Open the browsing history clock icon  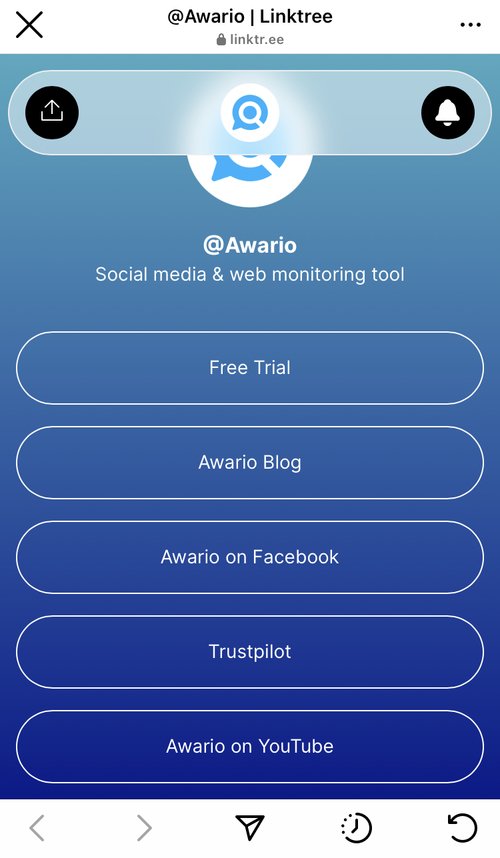coord(357,827)
